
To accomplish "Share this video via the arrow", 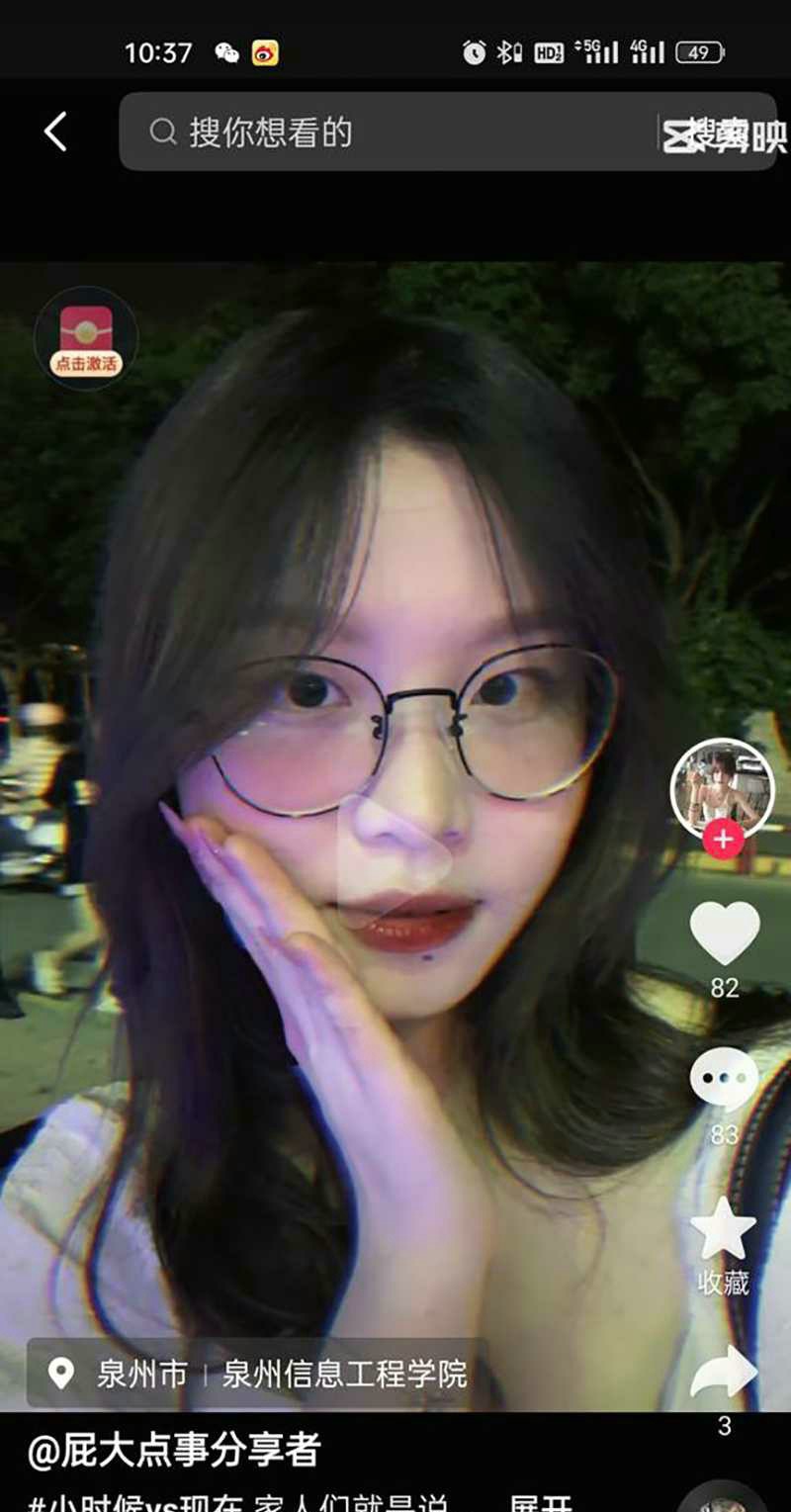I will [x=724, y=1373].
